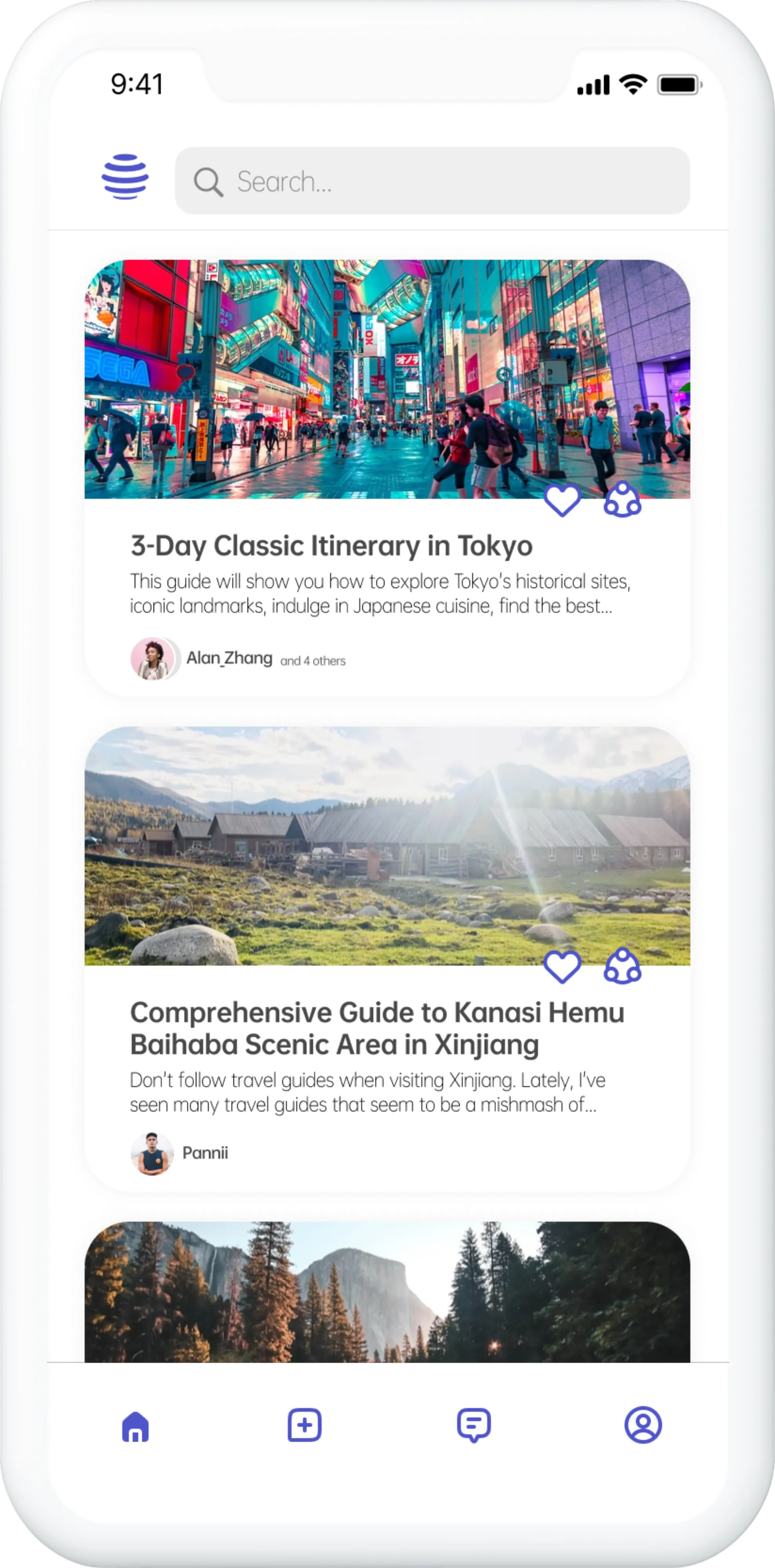This screenshot has width=775, height=1568.
Task: Open group icon on the Tokyo itinerary card
Action: (x=622, y=500)
